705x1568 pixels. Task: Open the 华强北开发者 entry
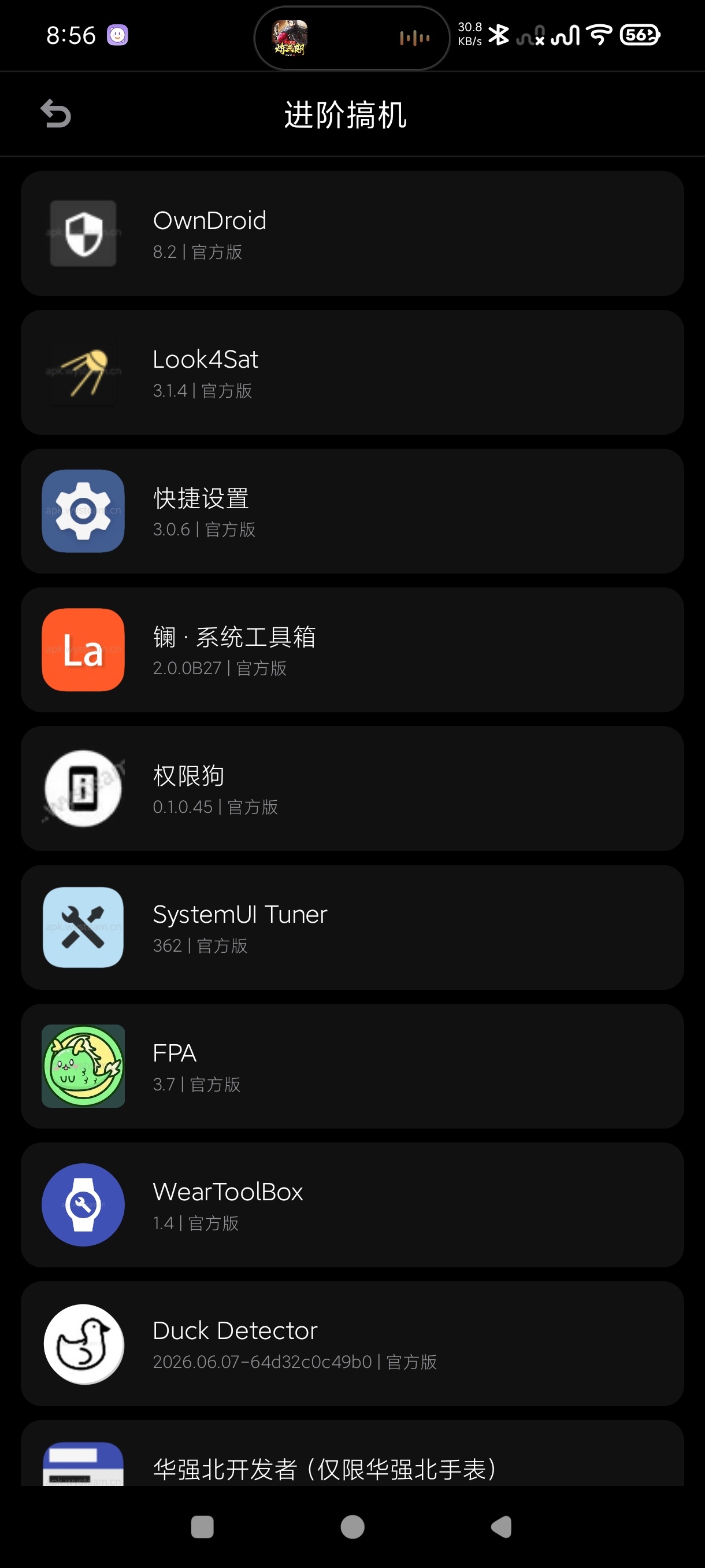click(x=352, y=1454)
